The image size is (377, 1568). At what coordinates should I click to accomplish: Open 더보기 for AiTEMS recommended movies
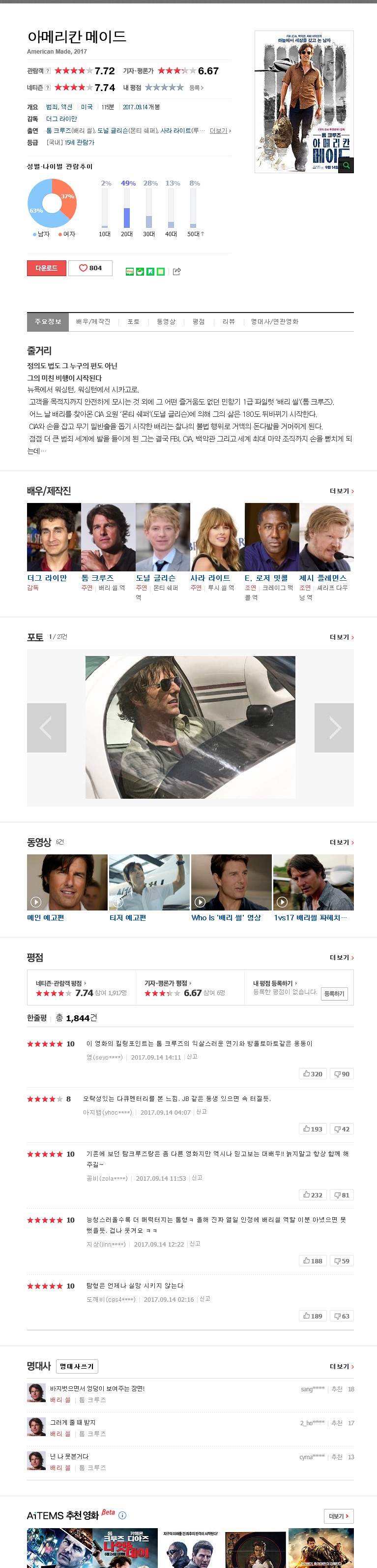(x=339, y=1516)
